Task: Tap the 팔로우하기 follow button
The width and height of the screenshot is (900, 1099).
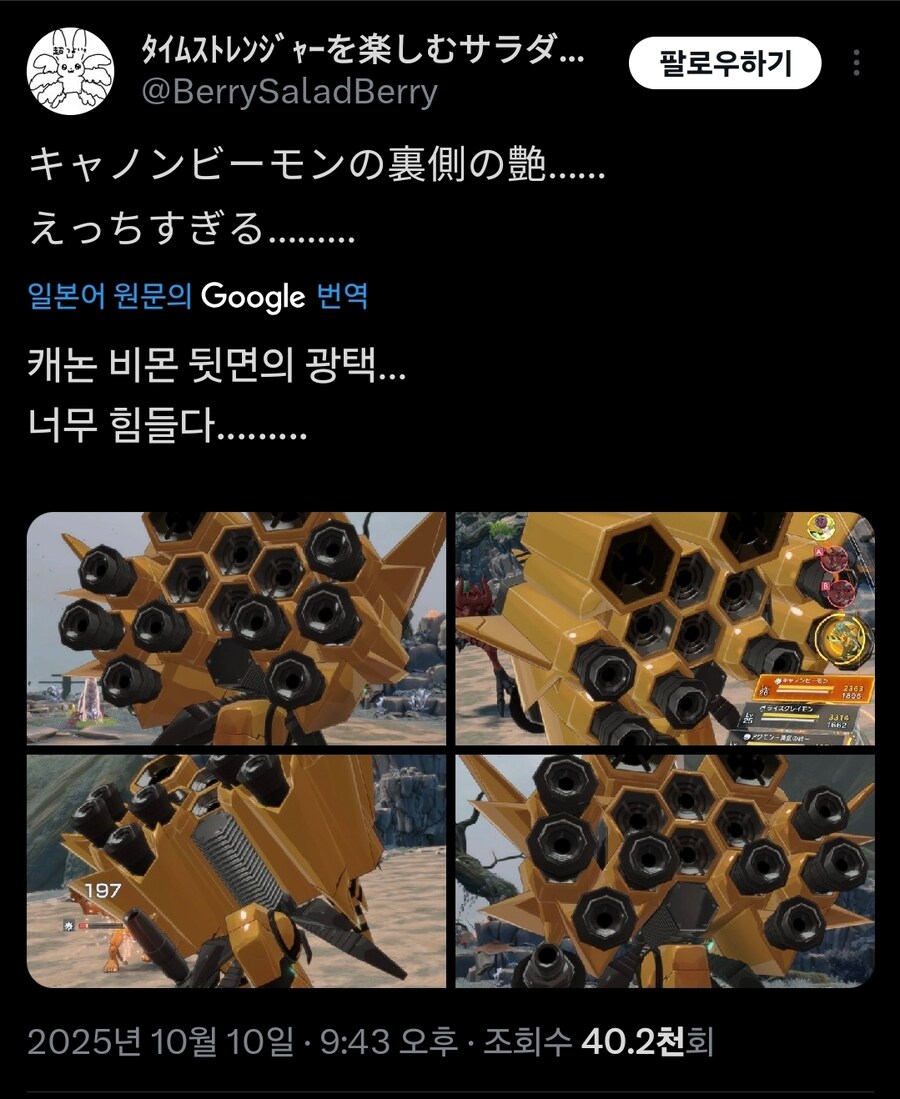Action: pos(724,65)
